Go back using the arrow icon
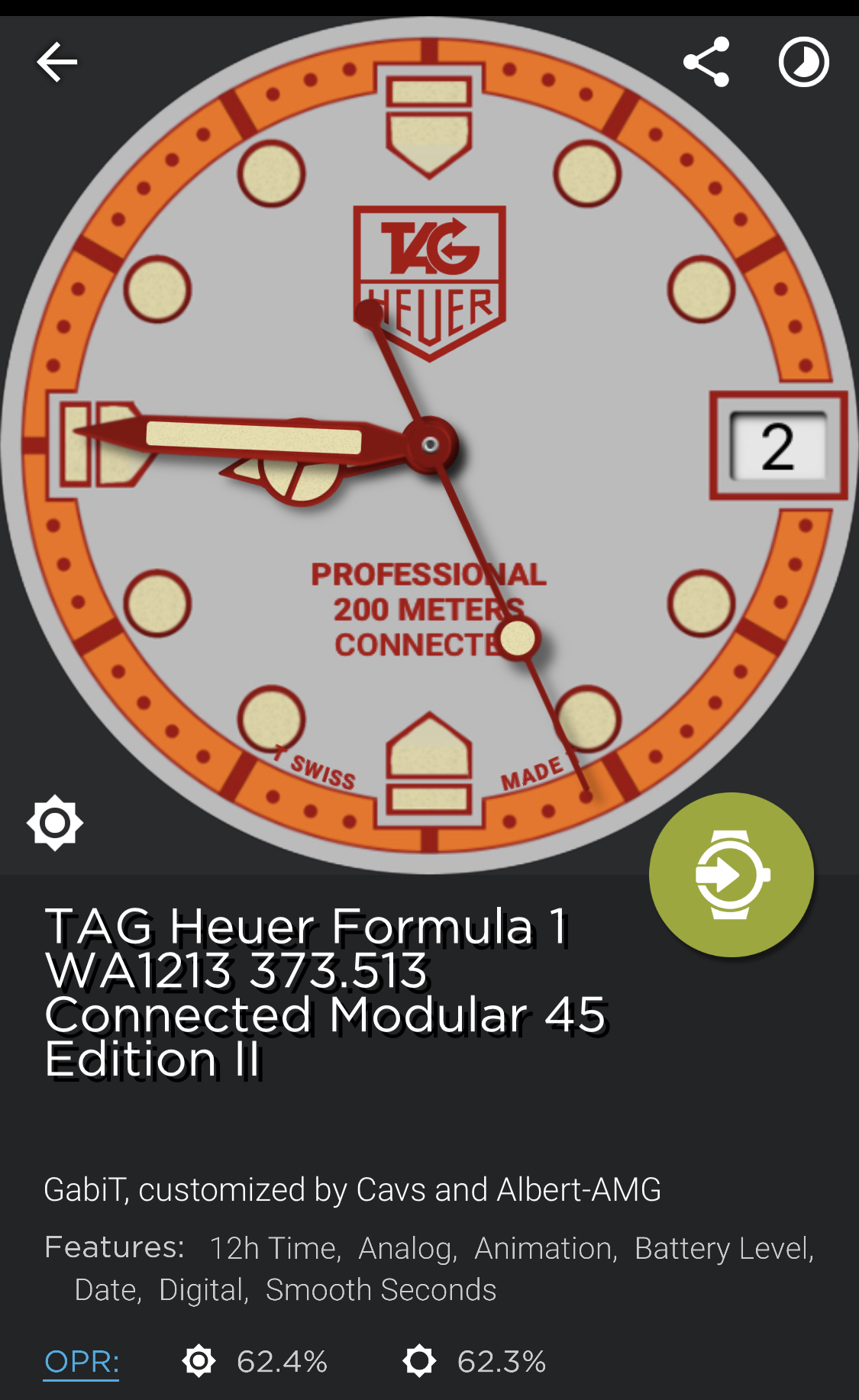The height and width of the screenshot is (1400, 859). 57,62
